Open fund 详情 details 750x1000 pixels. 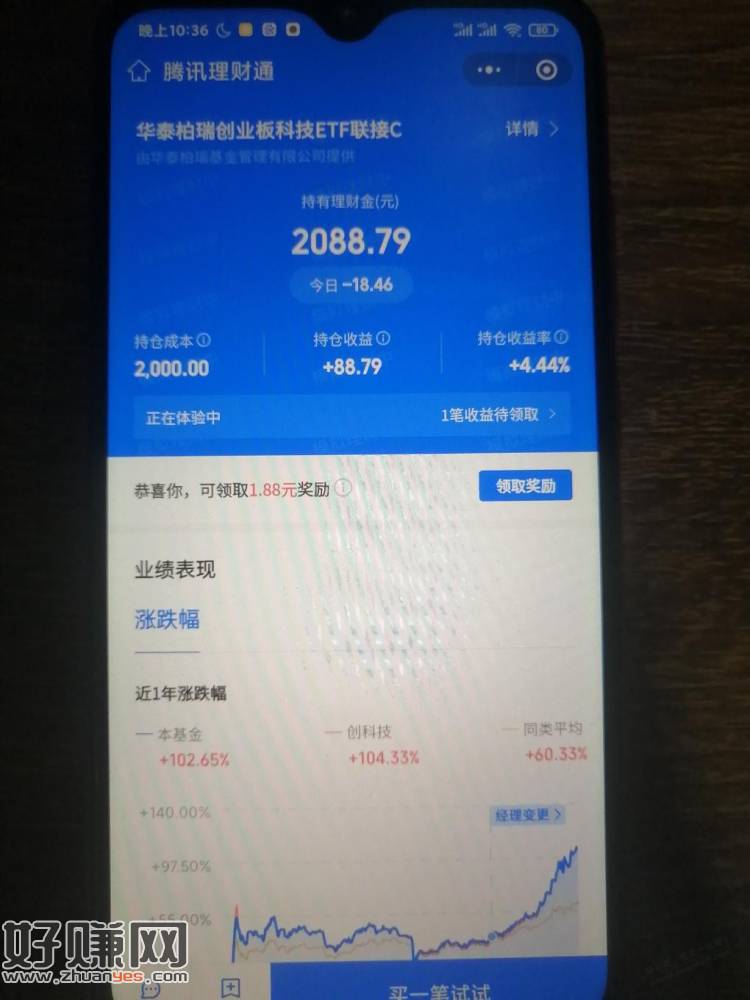[532, 129]
